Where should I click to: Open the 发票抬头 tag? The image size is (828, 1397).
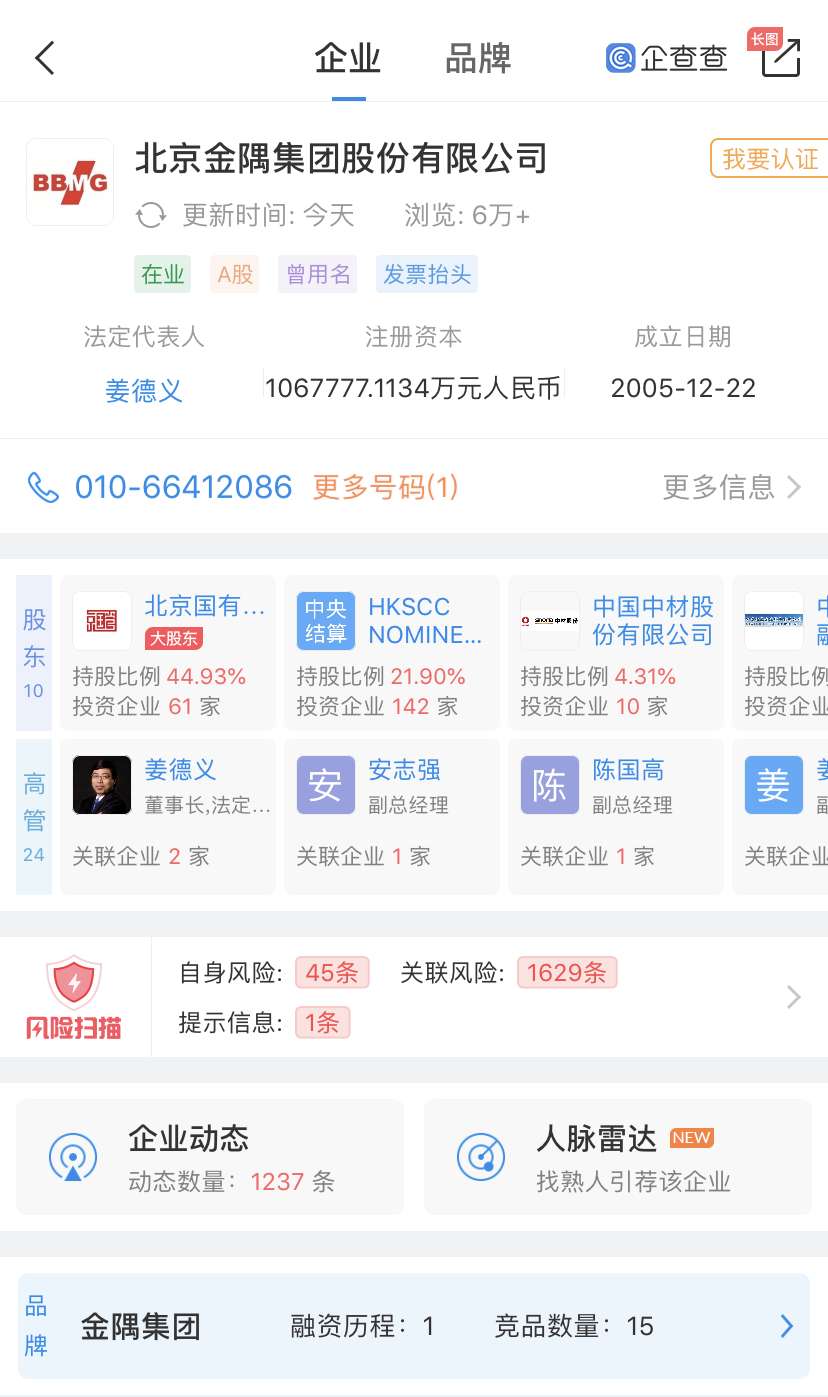point(427,274)
